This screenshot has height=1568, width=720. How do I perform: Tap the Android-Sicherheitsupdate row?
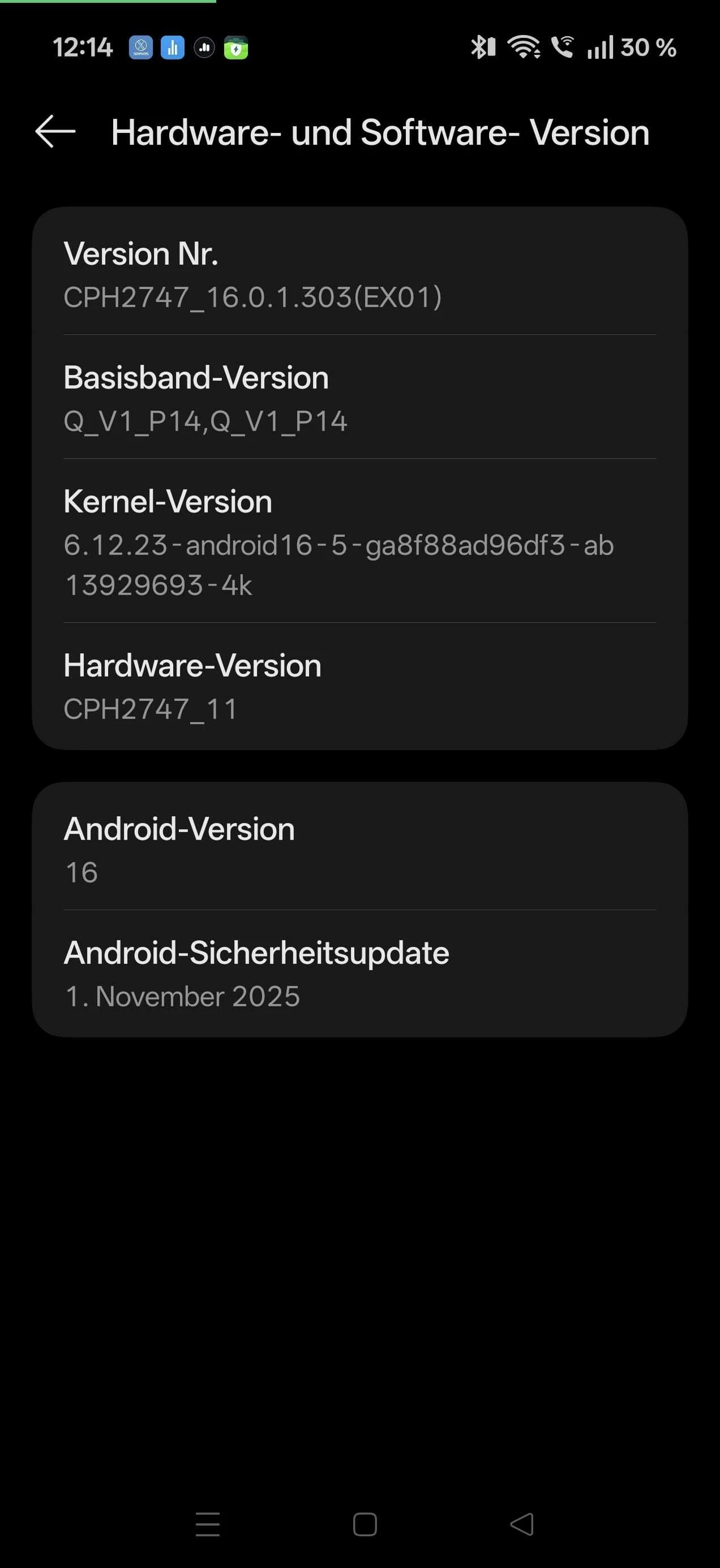[x=359, y=973]
